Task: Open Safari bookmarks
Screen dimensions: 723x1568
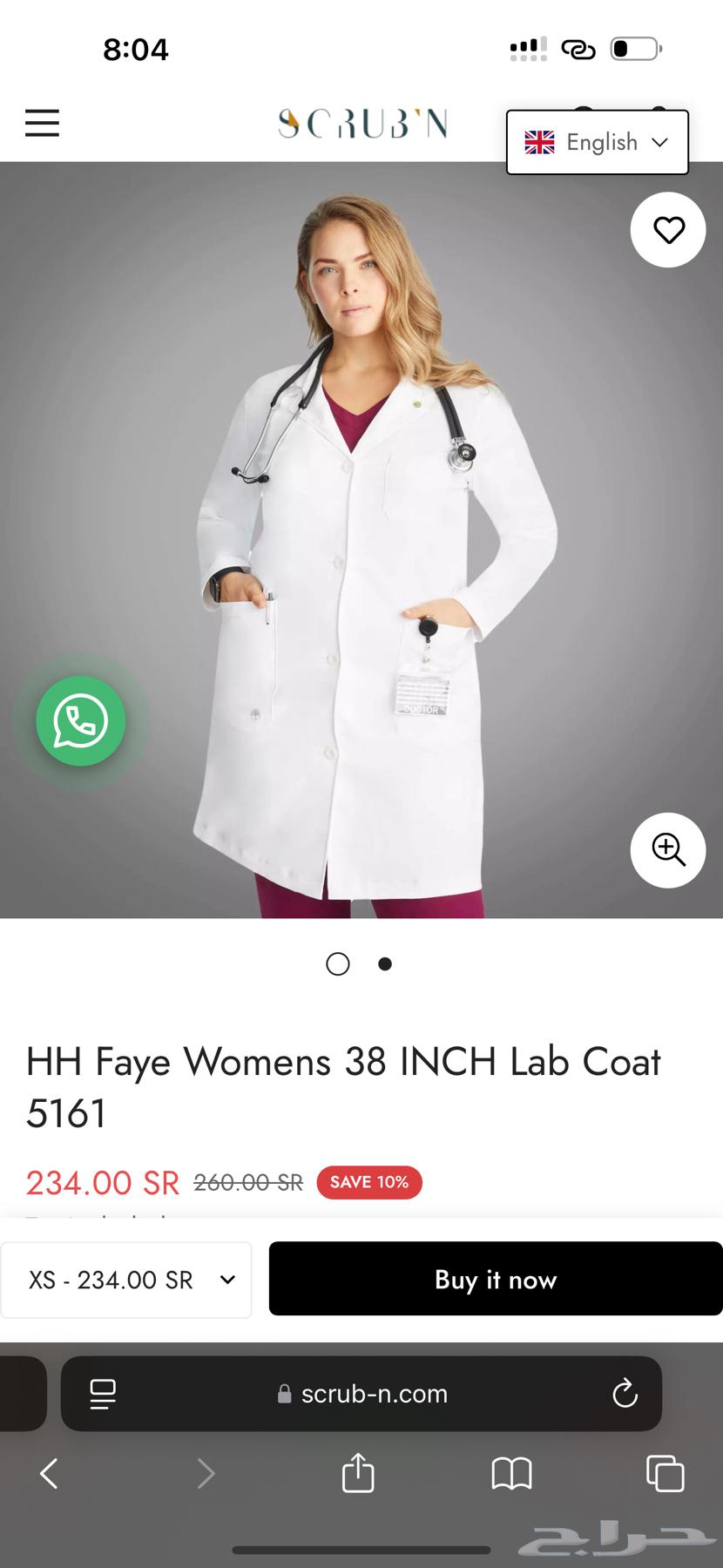Action: point(511,1474)
